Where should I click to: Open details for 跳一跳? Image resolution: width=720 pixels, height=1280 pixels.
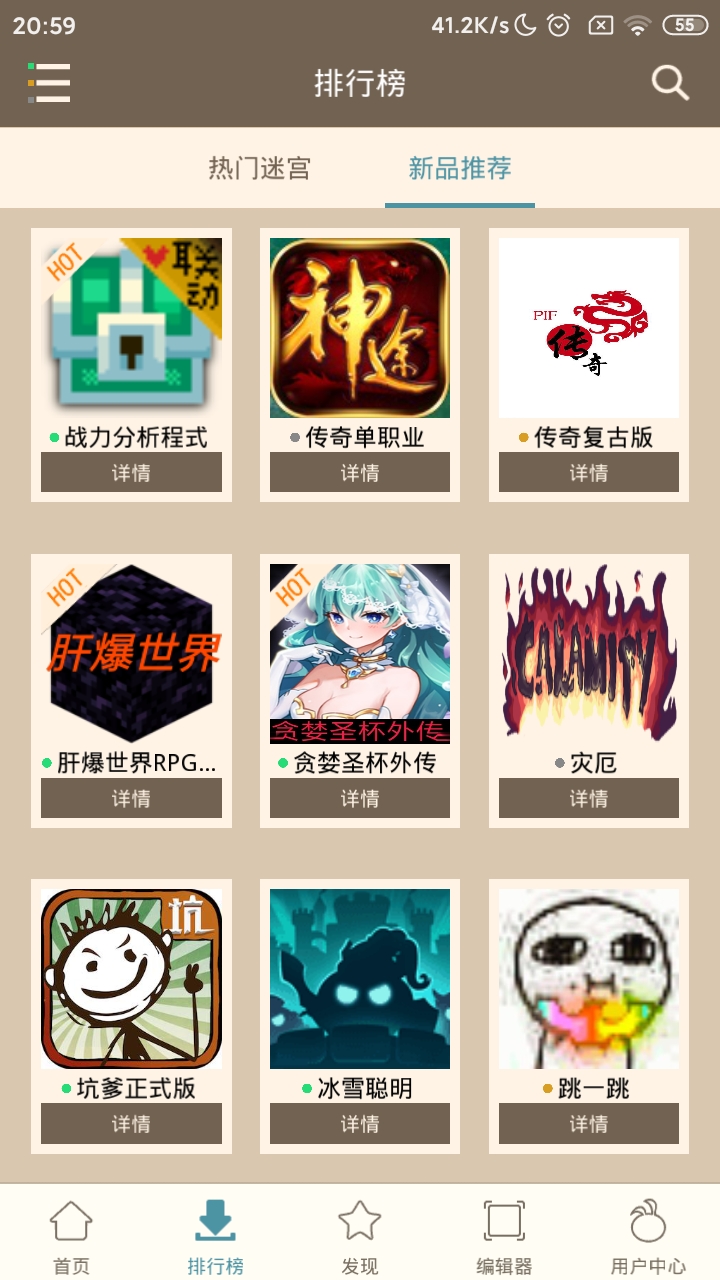[589, 1124]
